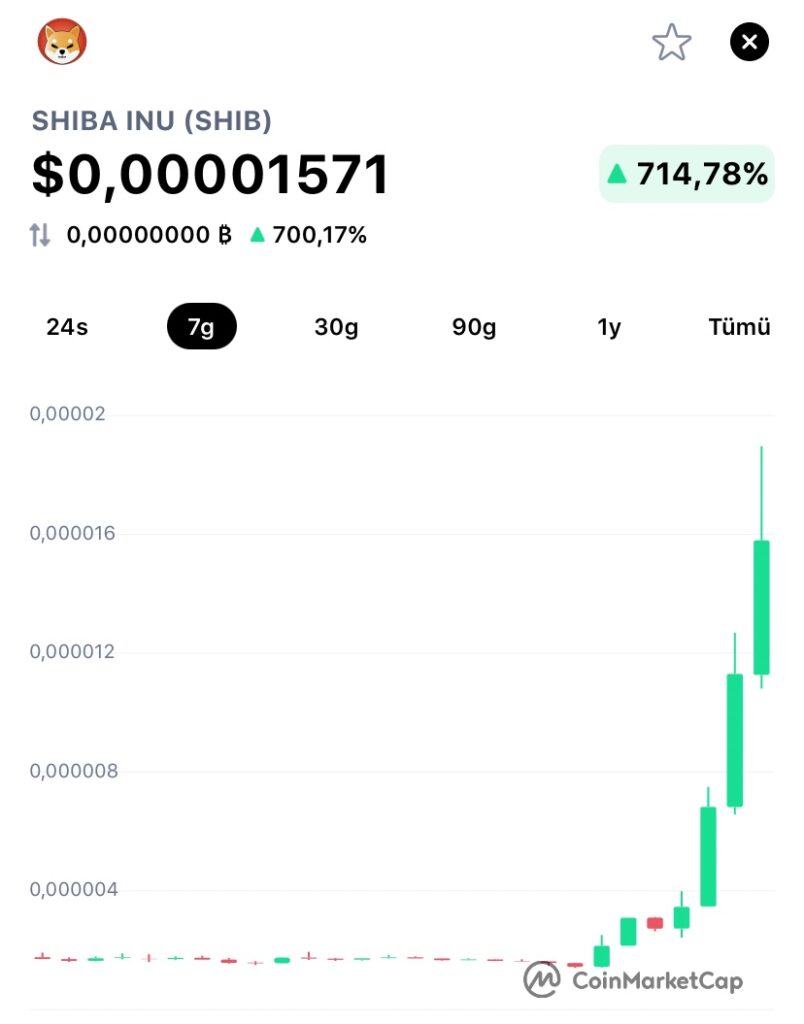Switch chart range to 24s
804x1024 pixels.
pos(67,327)
